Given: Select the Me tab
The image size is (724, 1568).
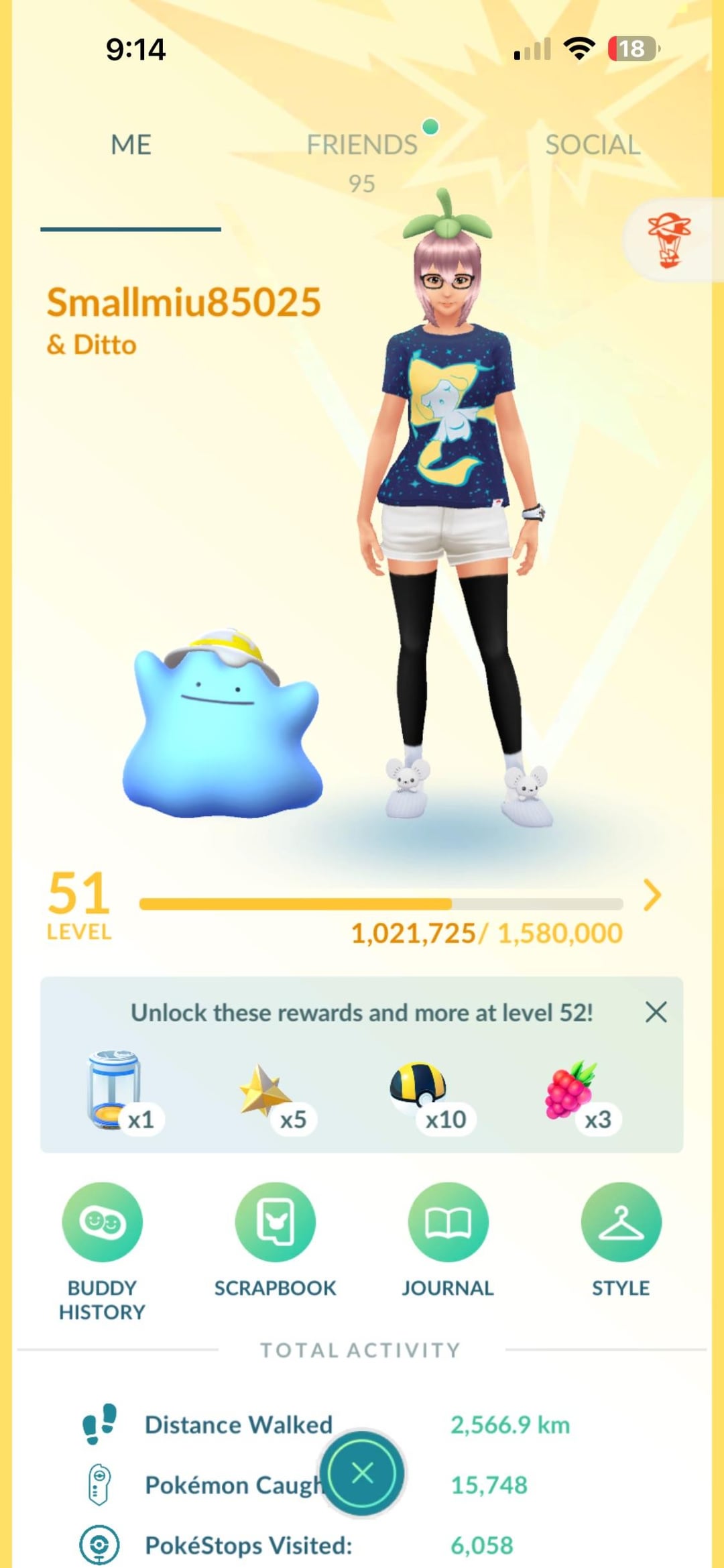Looking at the screenshot, I should coord(131,145).
